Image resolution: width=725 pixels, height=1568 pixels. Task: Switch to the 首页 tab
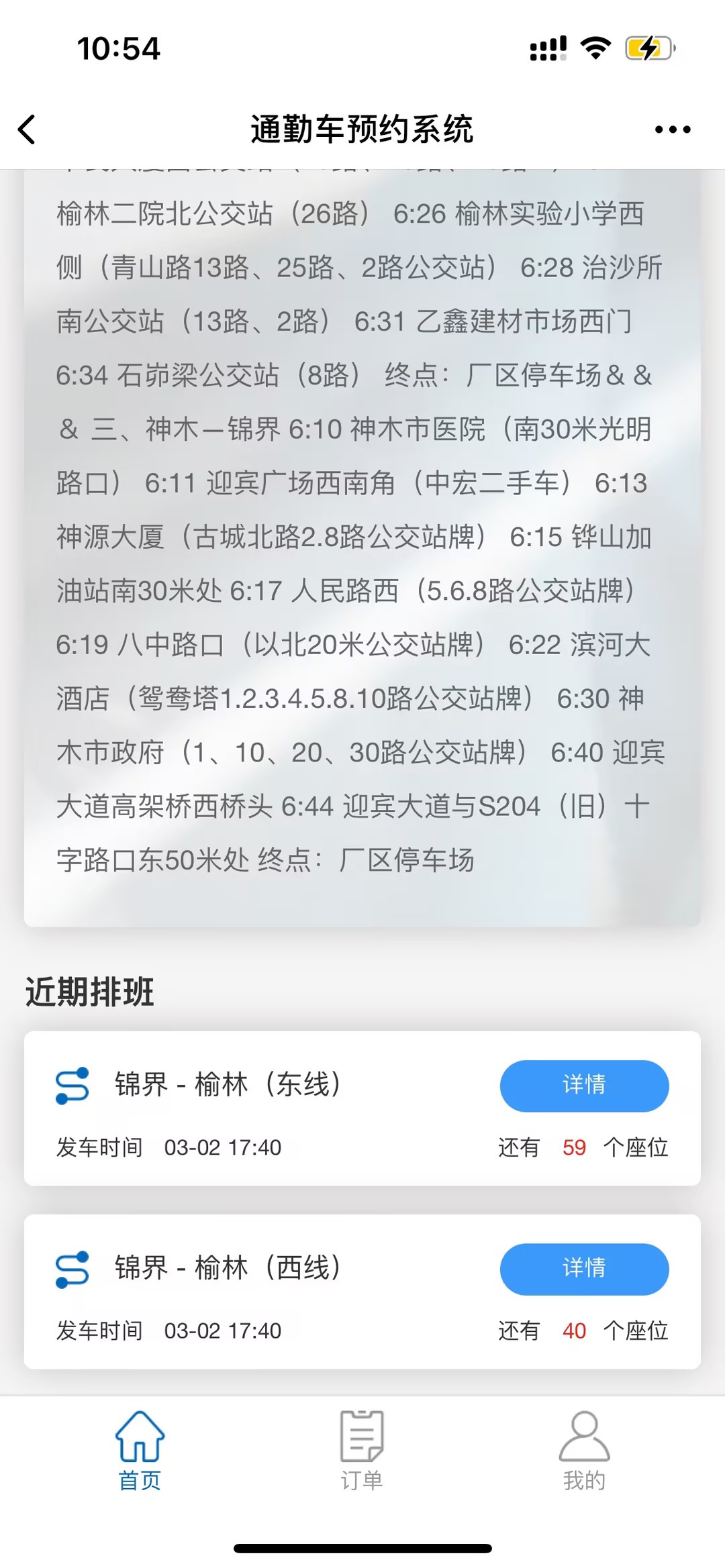coord(140,1449)
